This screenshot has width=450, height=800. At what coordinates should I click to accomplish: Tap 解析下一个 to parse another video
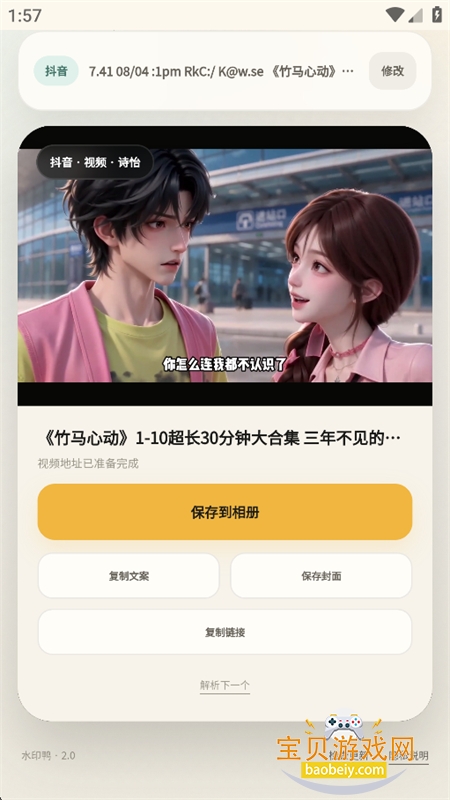(225, 685)
